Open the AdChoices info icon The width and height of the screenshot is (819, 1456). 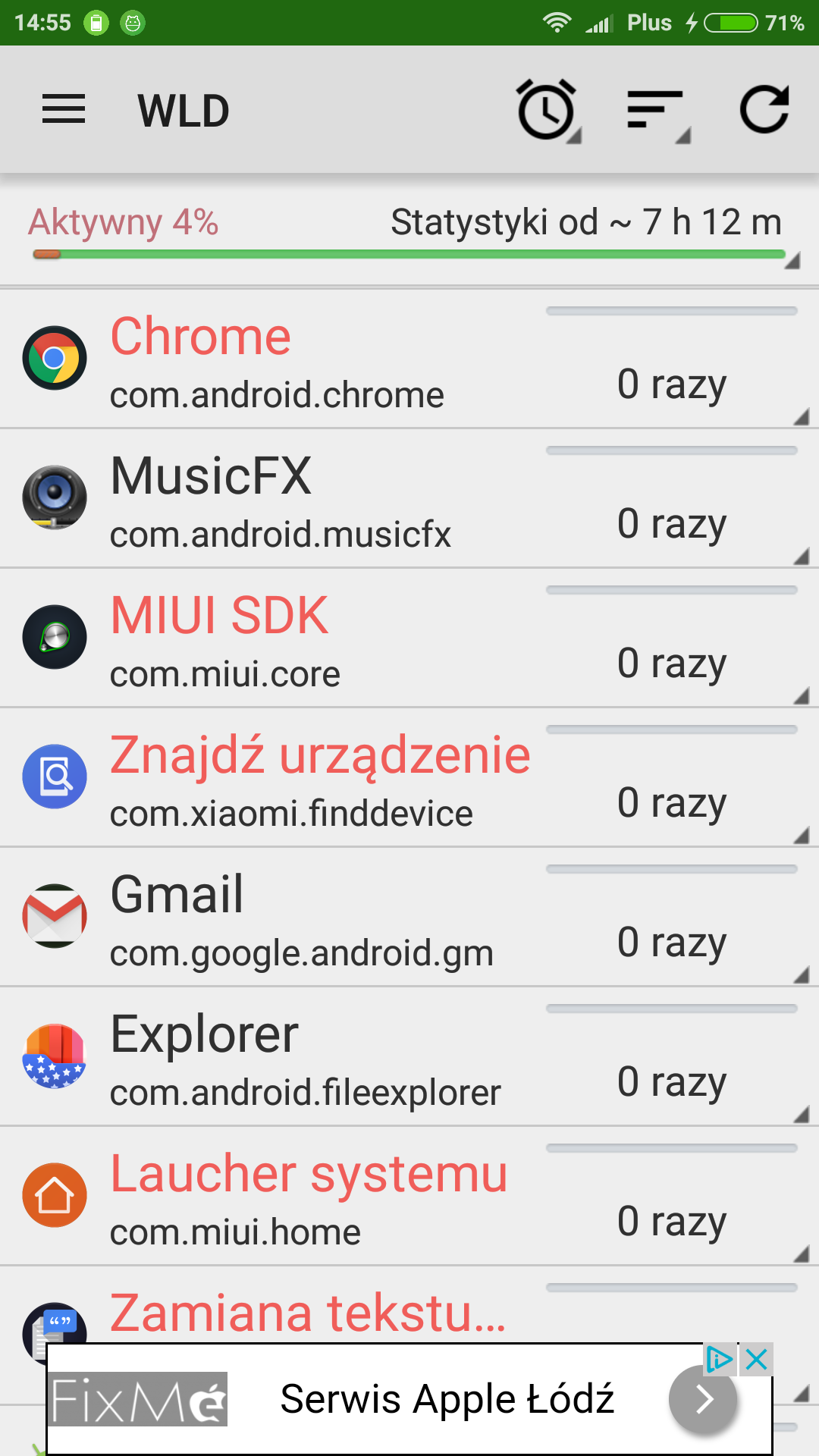point(719,1360)
